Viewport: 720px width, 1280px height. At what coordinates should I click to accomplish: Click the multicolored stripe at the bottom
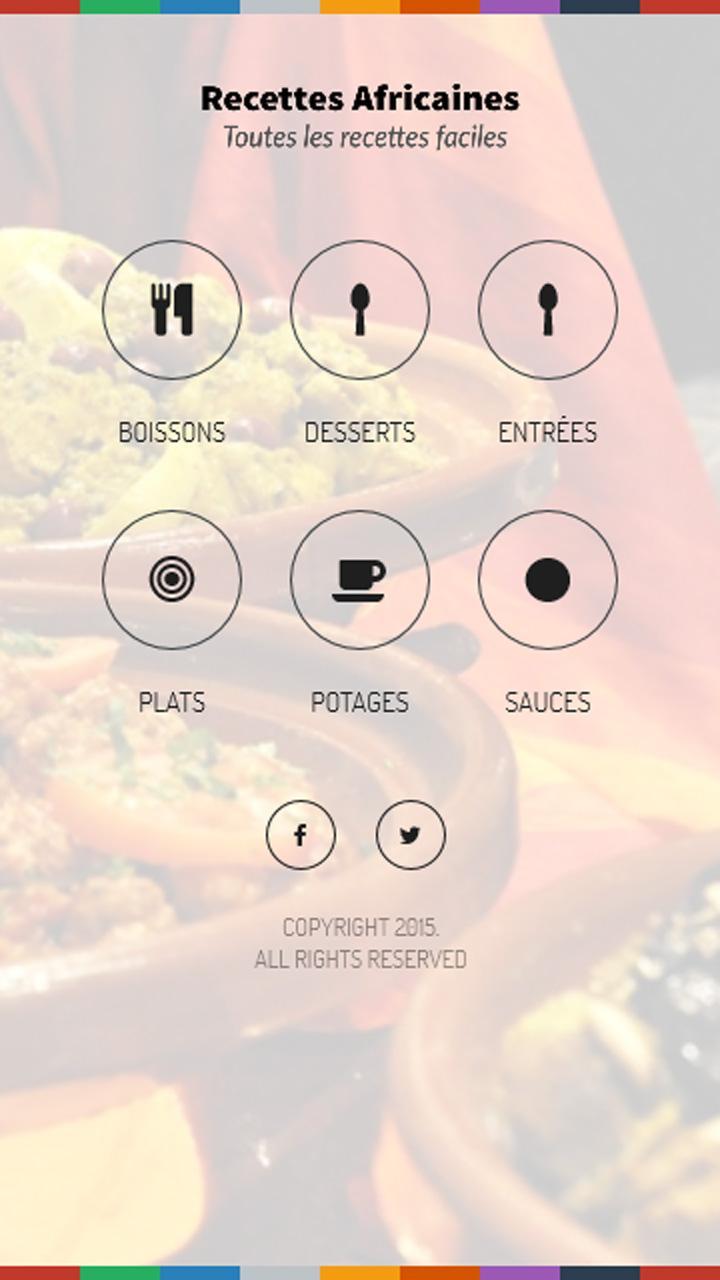click(x=360, y=1274)
